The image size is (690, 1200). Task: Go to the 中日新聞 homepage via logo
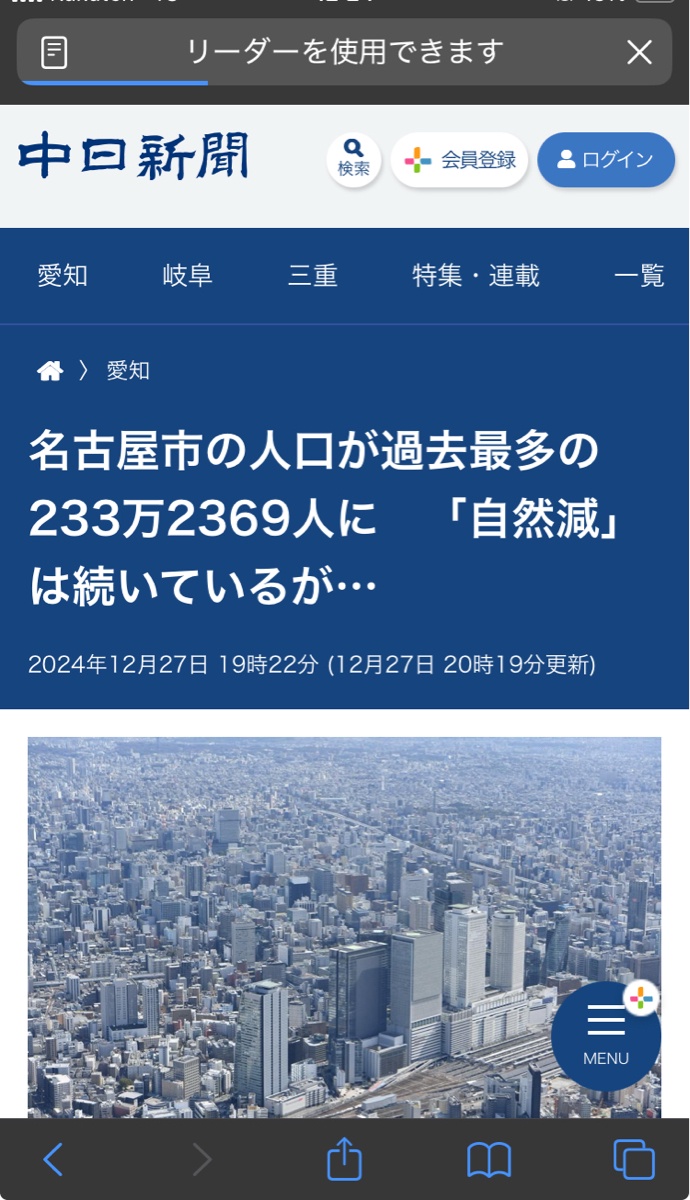[133, 159]
